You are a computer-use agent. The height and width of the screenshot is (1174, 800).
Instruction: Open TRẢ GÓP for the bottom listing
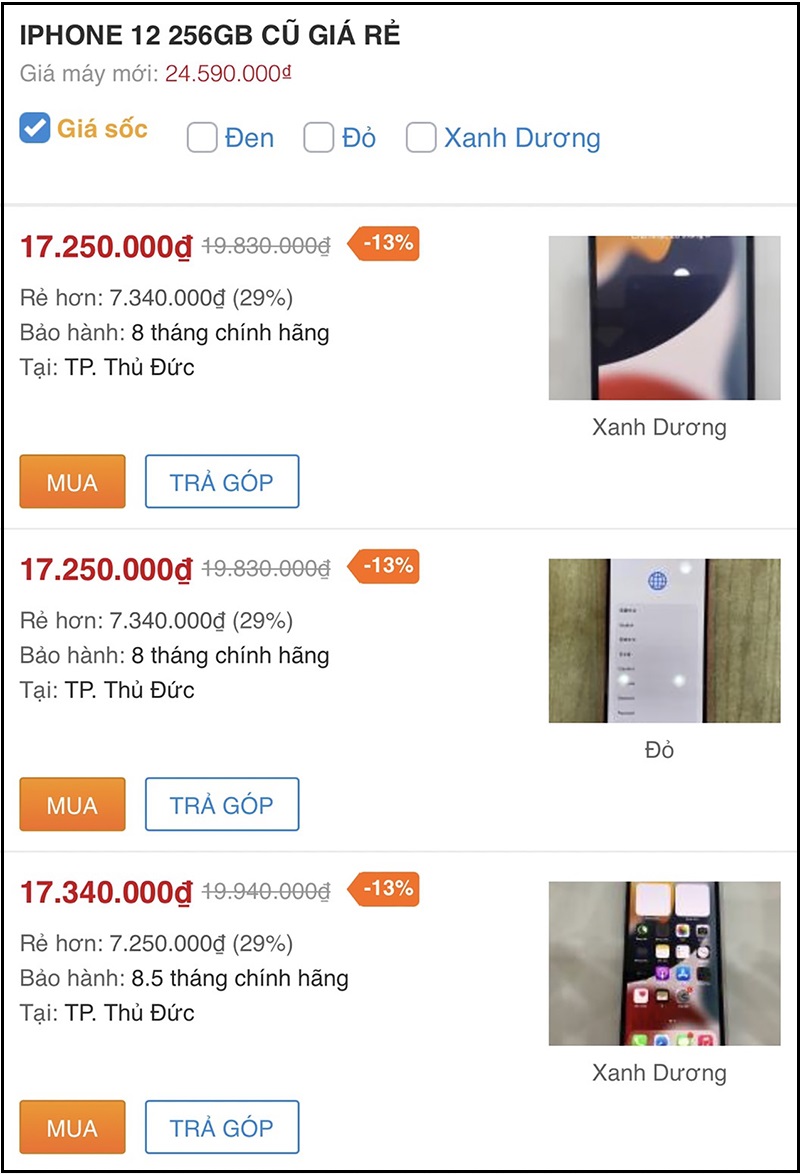[222, 1127]
